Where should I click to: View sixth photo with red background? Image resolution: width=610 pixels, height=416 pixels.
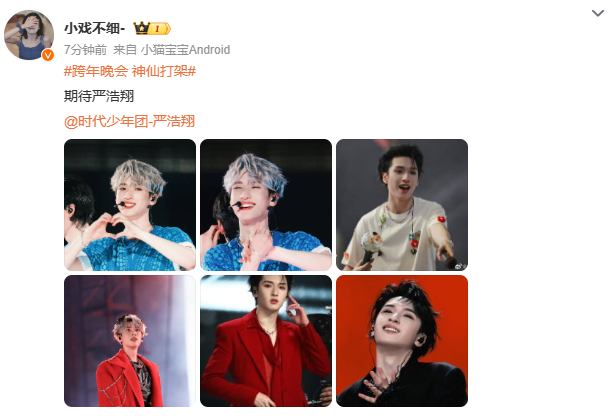[x=402, y=341]
